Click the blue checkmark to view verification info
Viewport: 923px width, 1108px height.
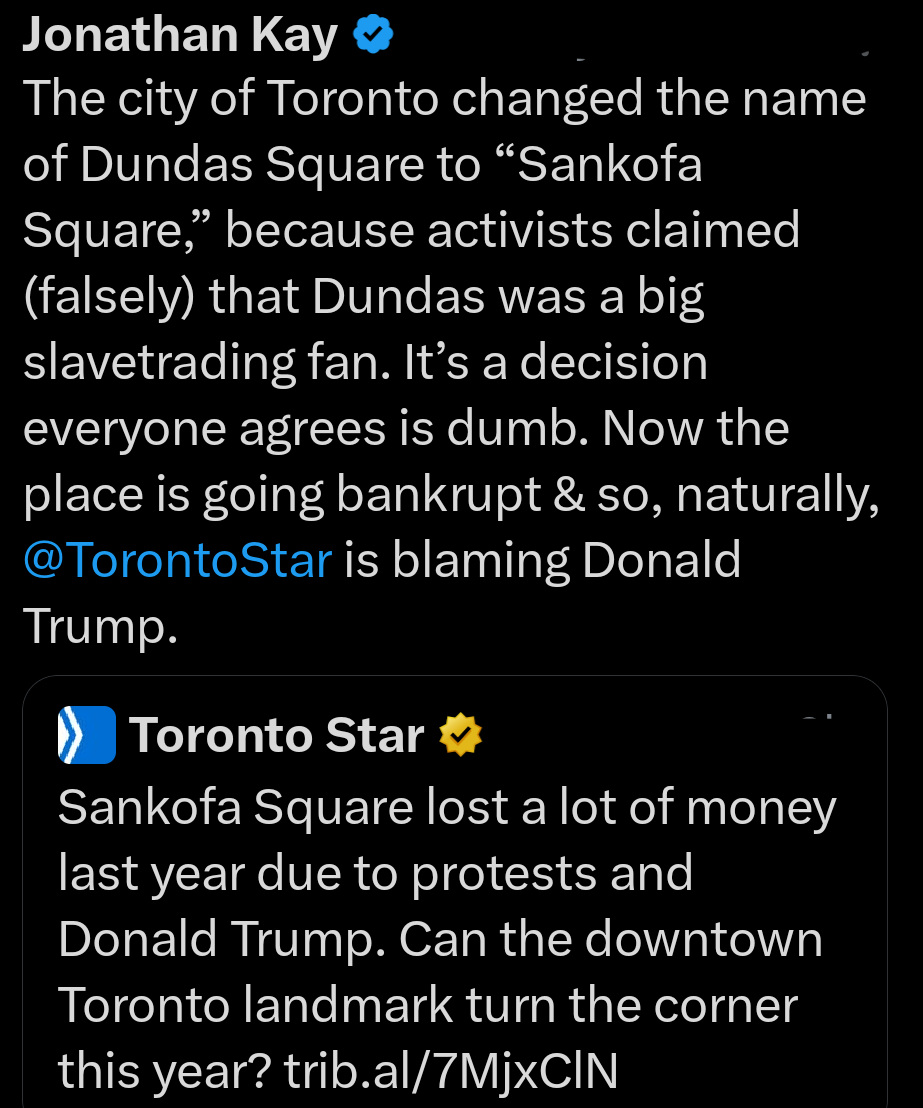[370, 33]
